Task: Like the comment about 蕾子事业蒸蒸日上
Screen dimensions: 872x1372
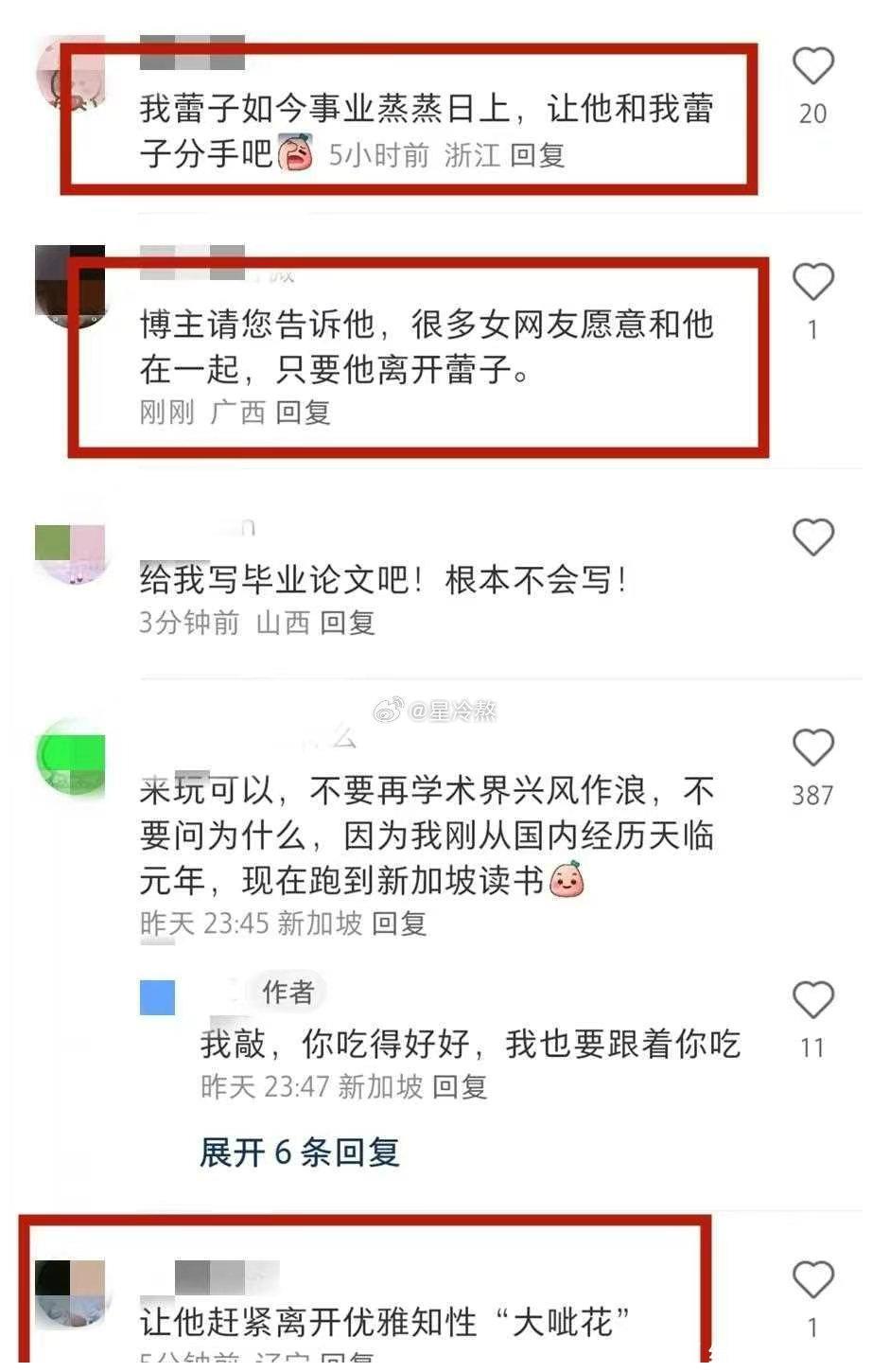Action: (x=812, y=67)
